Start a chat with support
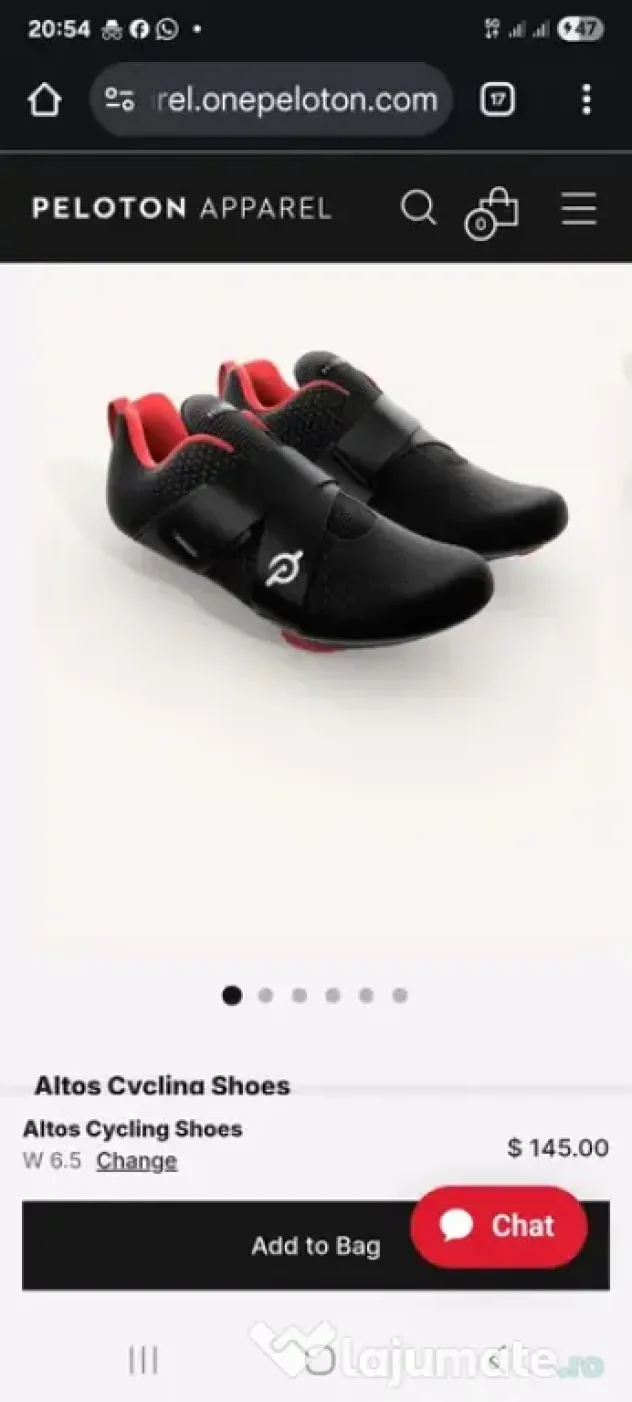Viewport: 632px width, 1402px height. coord(499,1227)
